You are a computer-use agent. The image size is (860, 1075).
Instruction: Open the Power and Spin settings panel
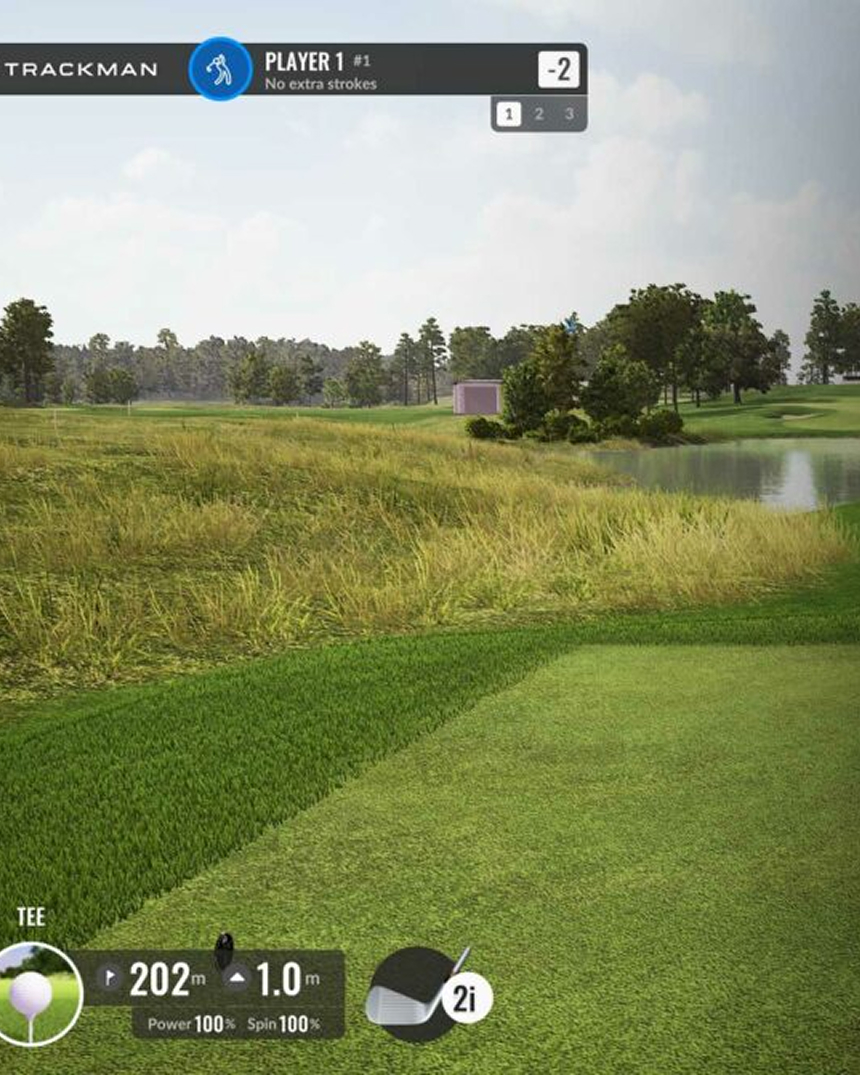coord(238,1023)
